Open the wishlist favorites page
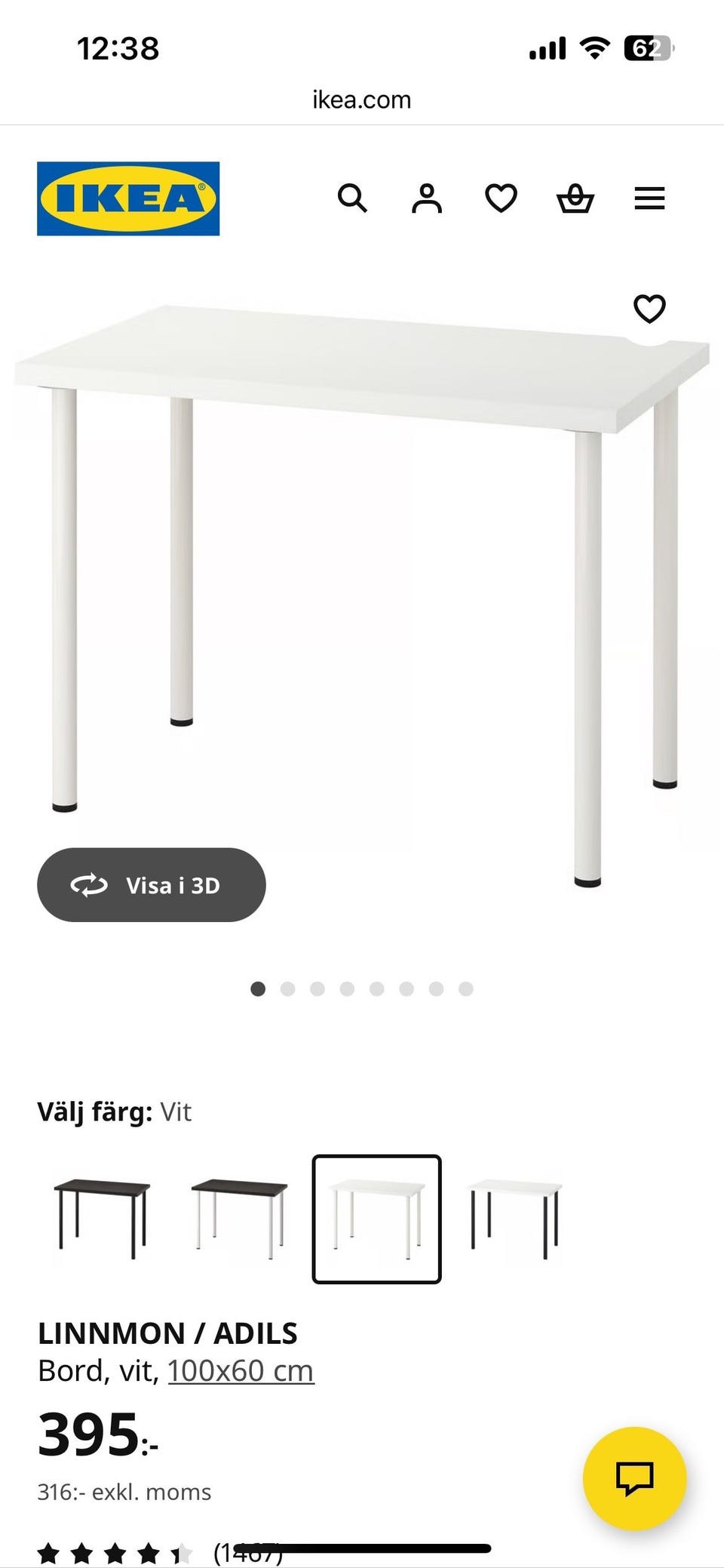 tap(500, 198)
